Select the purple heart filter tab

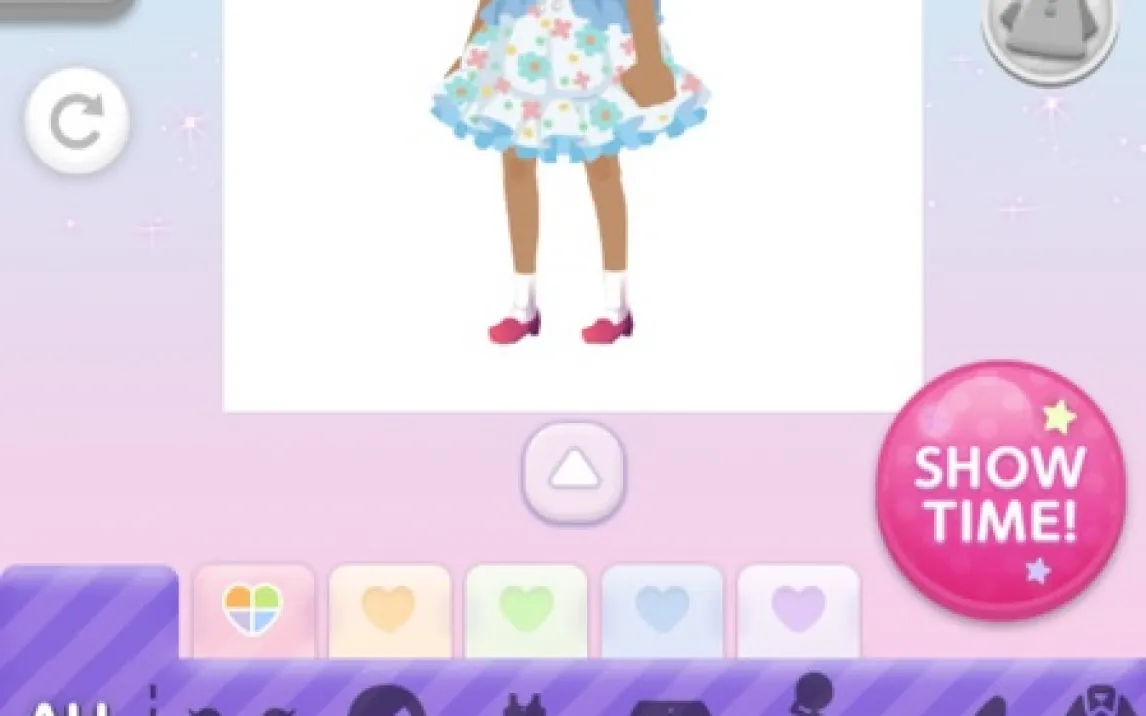coord(798,610)
